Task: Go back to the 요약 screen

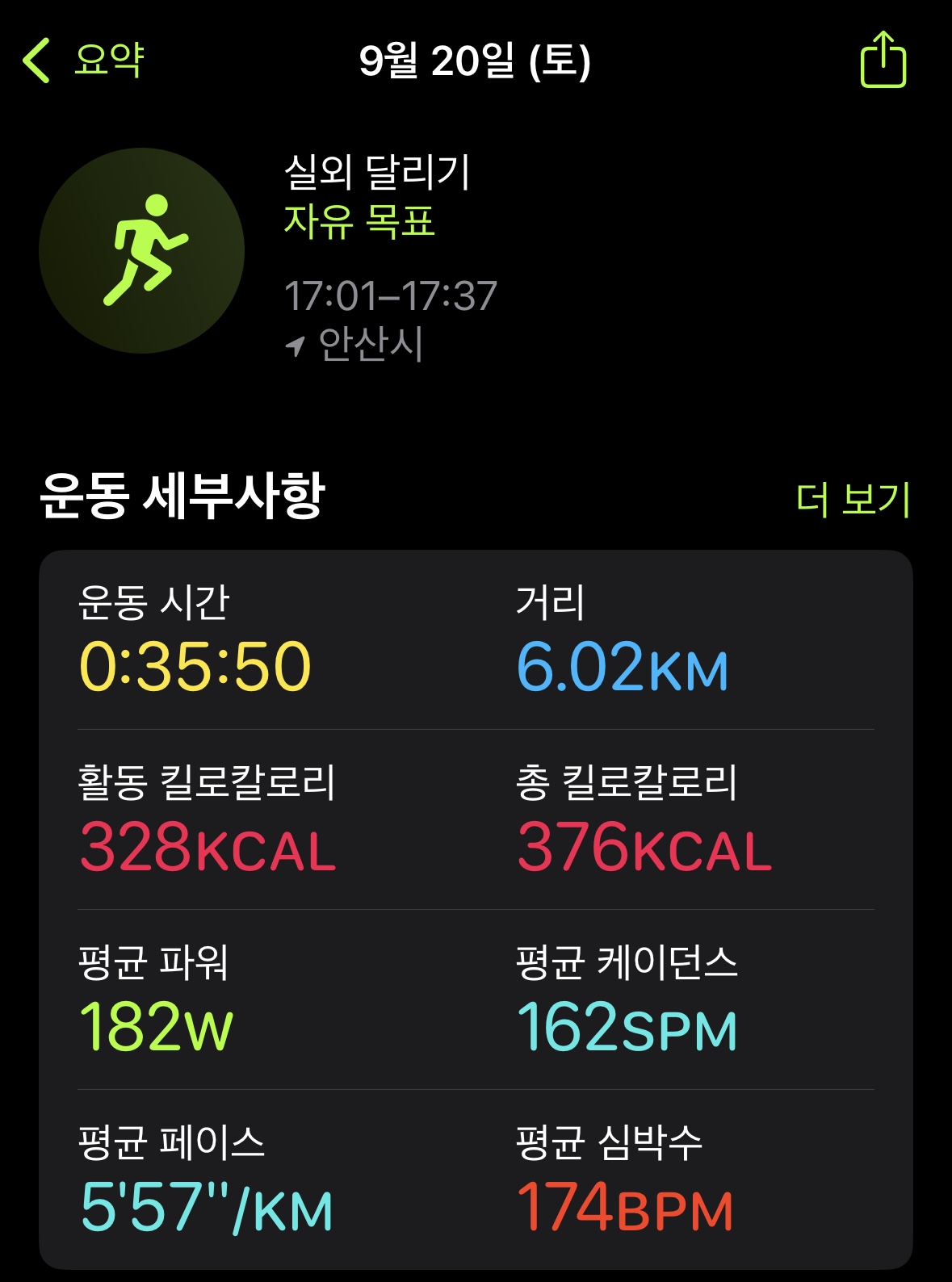Action: tap(83, 60)
